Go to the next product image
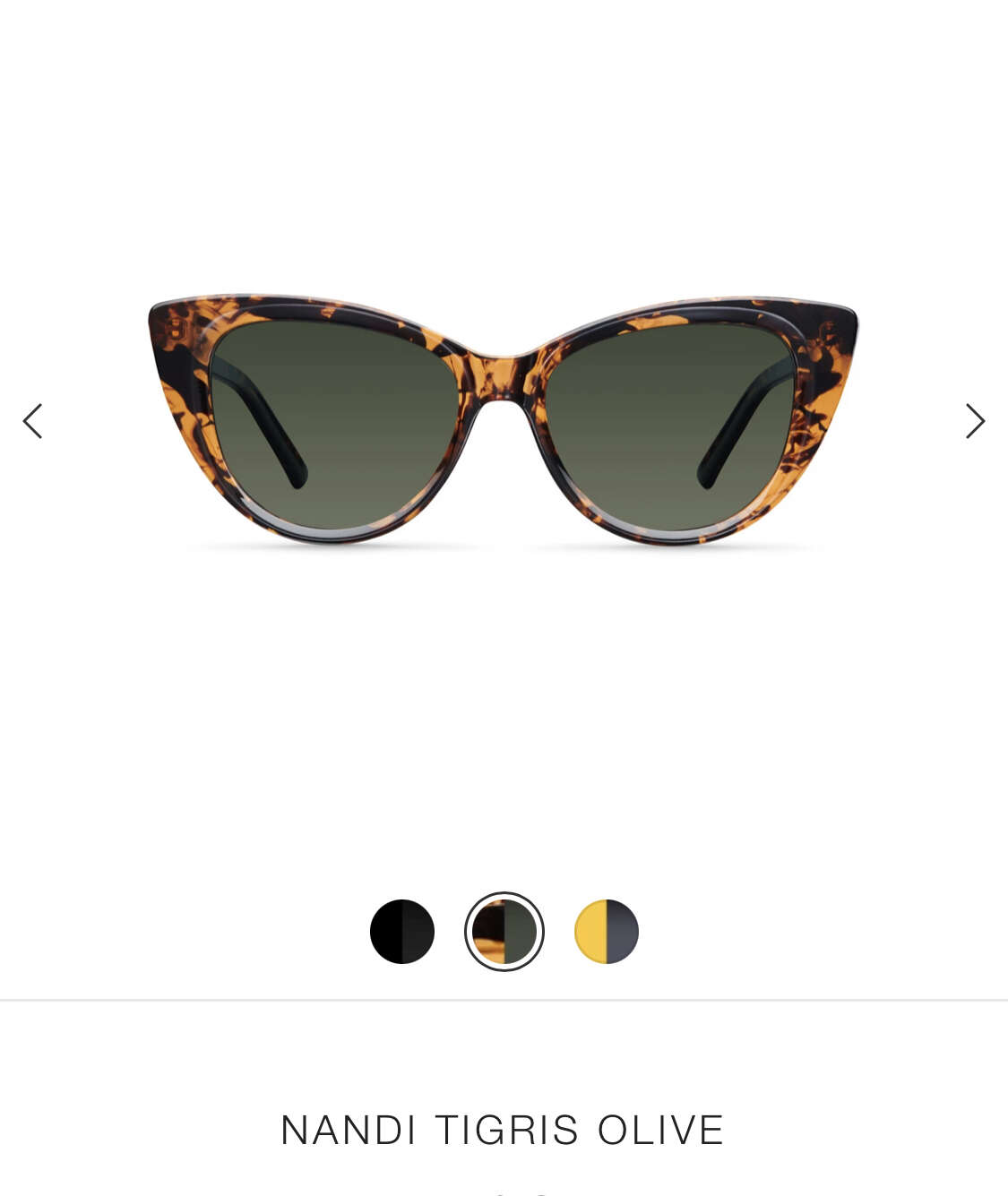1008x1196 pixels. (x=975, y=421)
